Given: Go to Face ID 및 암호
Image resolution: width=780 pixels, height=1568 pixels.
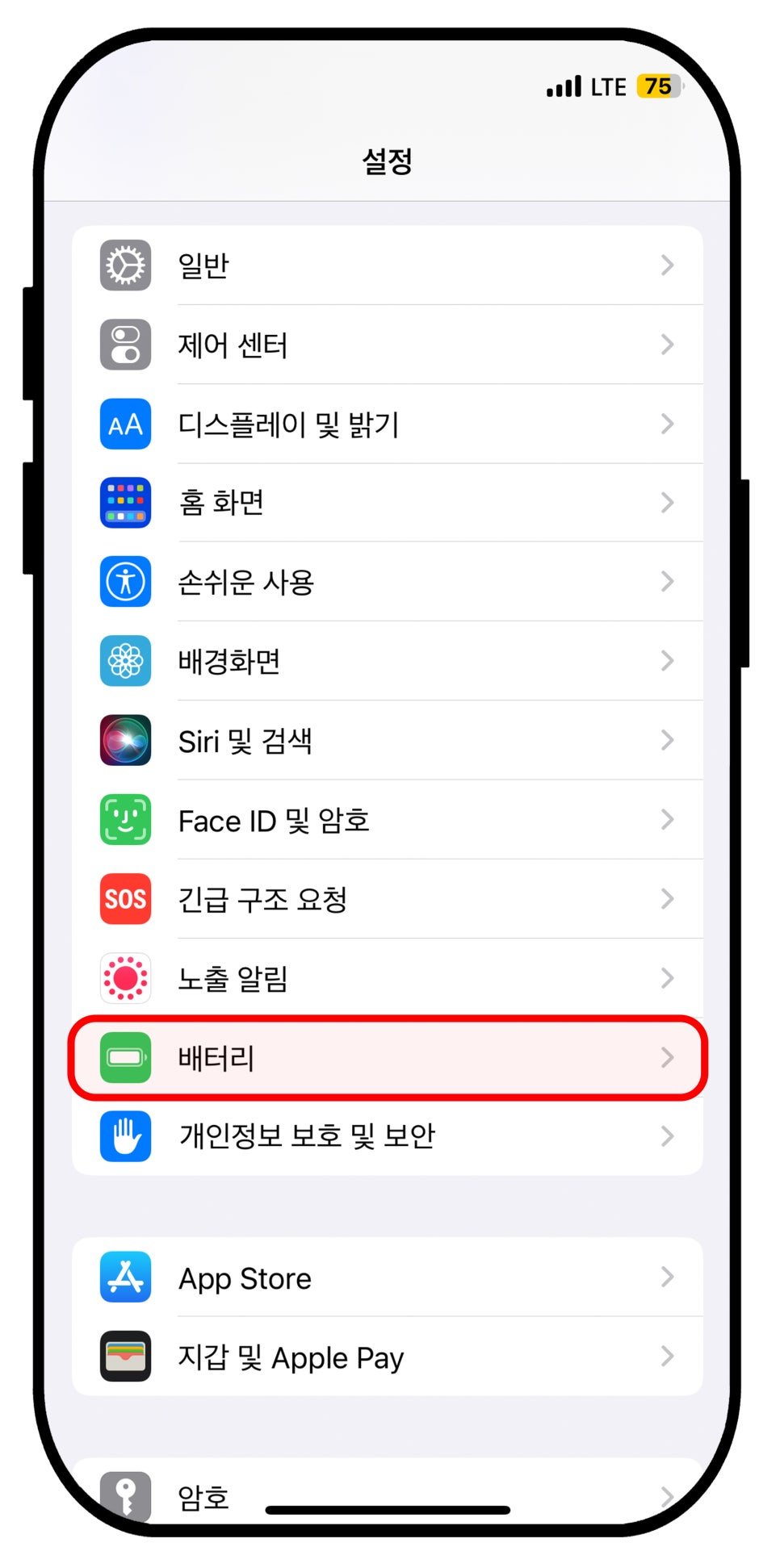Looking at the screenshot, I should (388, 820).
